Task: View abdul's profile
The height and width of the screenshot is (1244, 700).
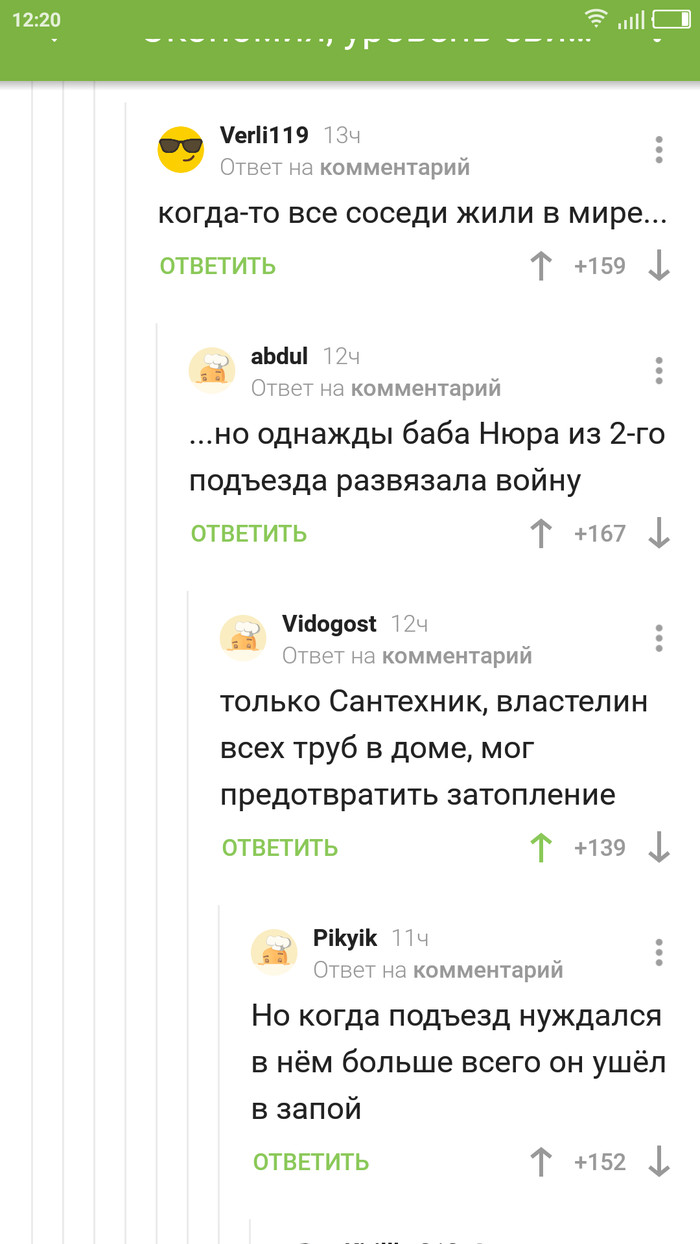Action: 279,357
